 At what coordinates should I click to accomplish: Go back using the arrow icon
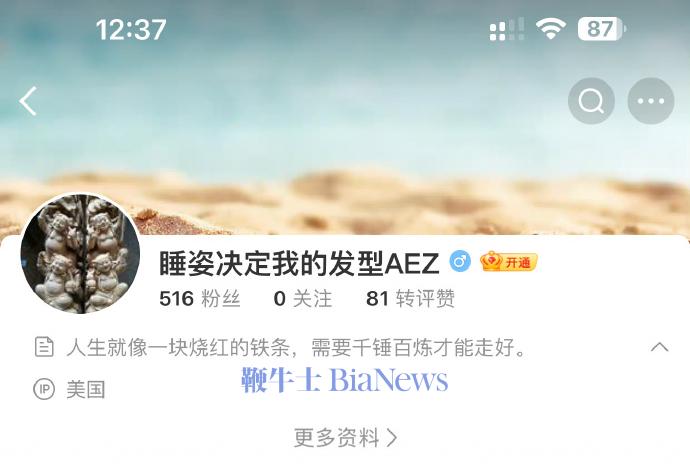coord(28,100)
